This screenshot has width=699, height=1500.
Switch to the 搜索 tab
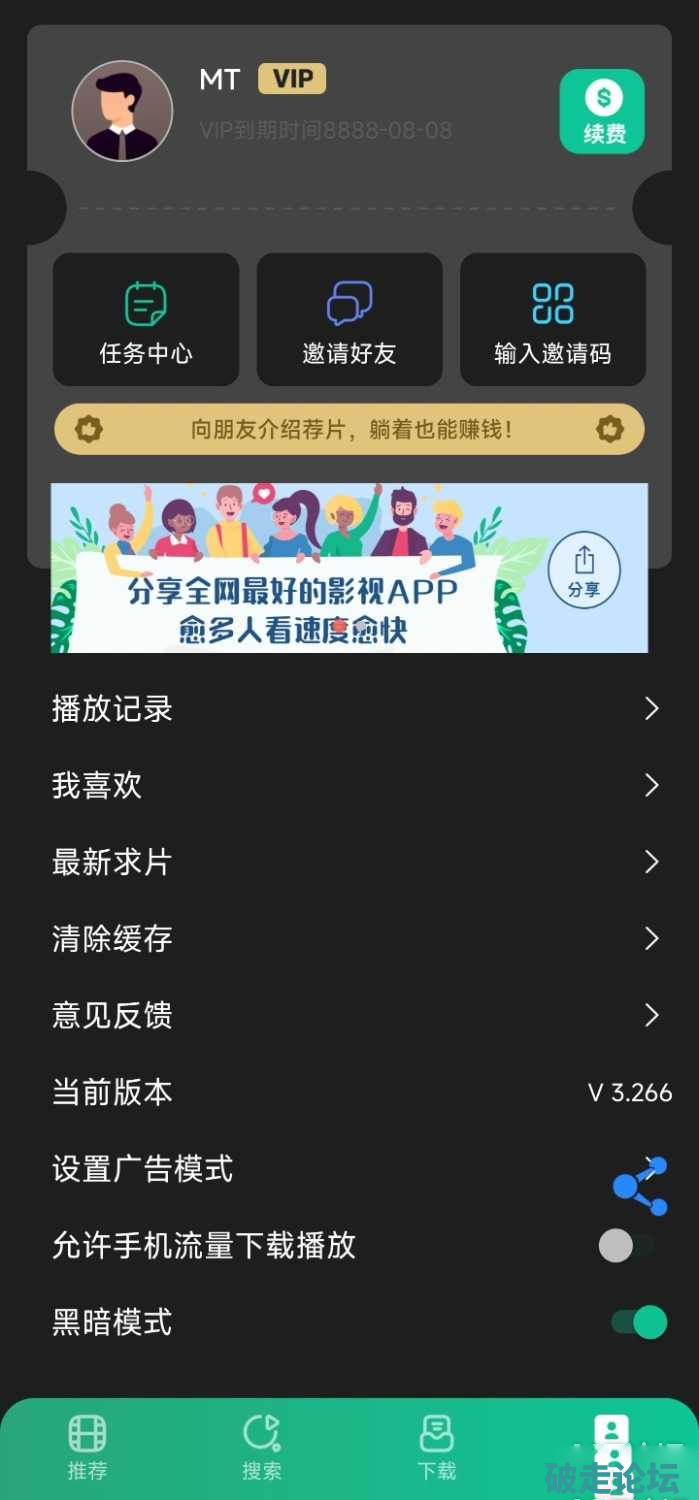click(262, 1446)
